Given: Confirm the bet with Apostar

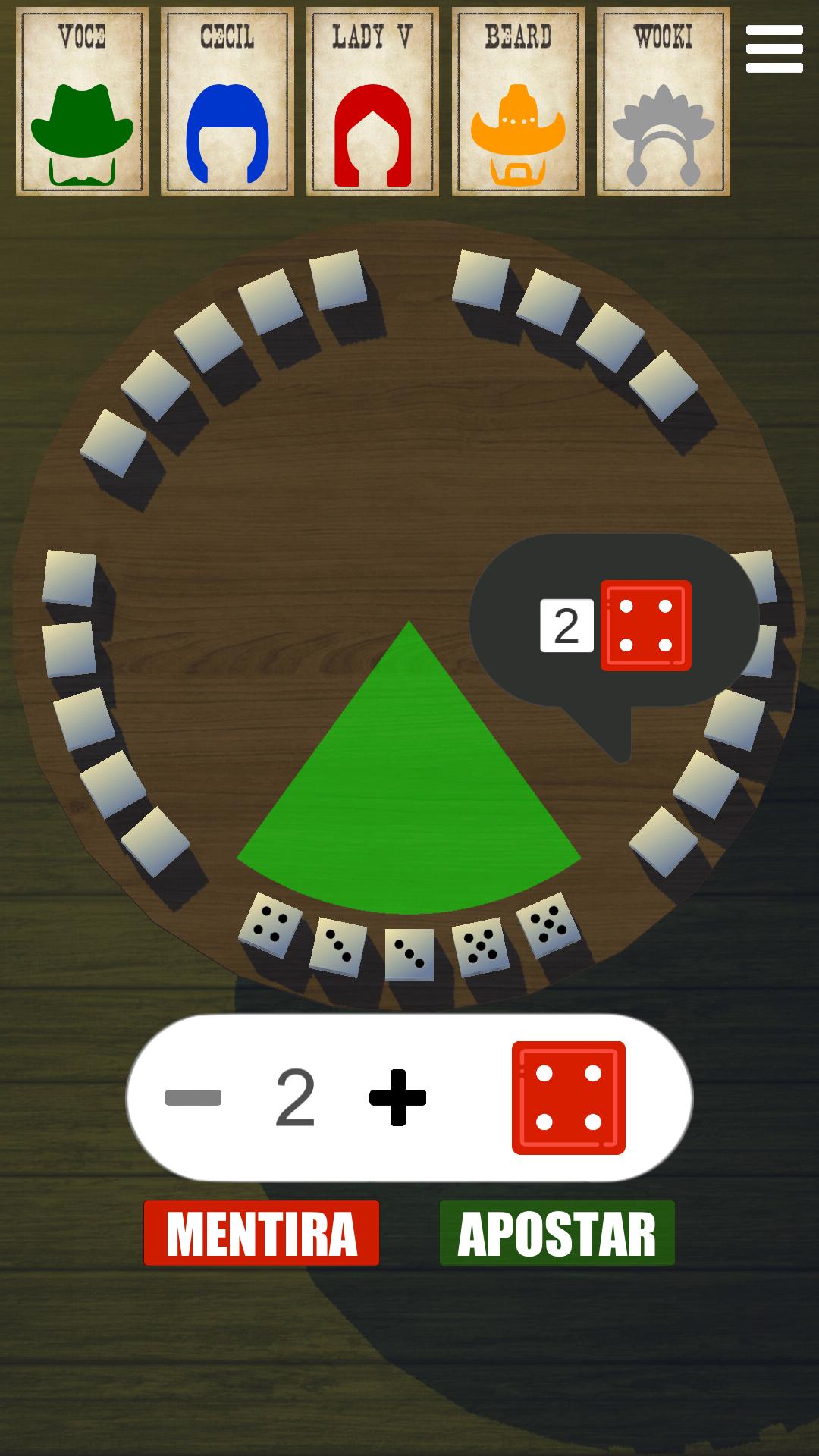Looking at the screenshot, I should click(557, 1233).
